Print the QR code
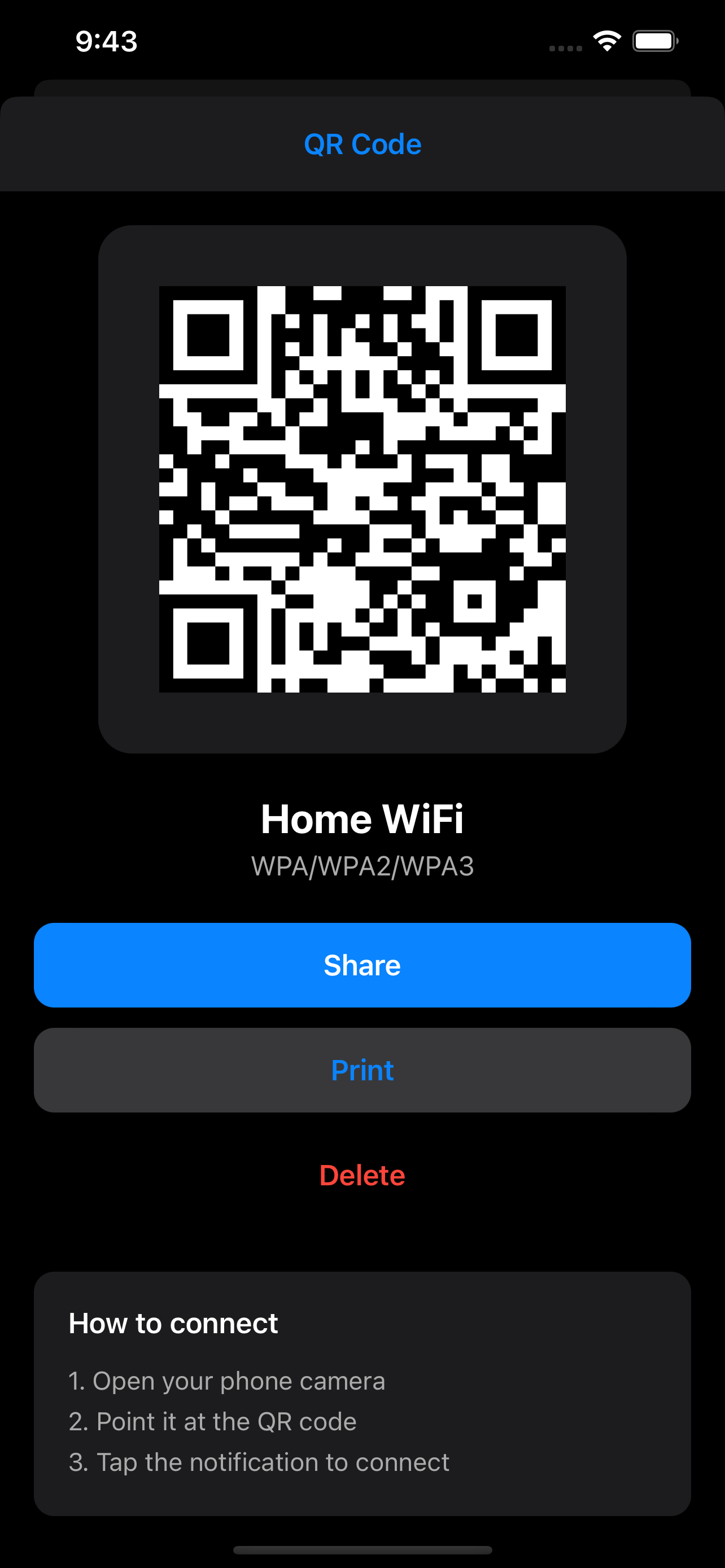Screen dimensions: 725x1568 tap(362, 1070)
